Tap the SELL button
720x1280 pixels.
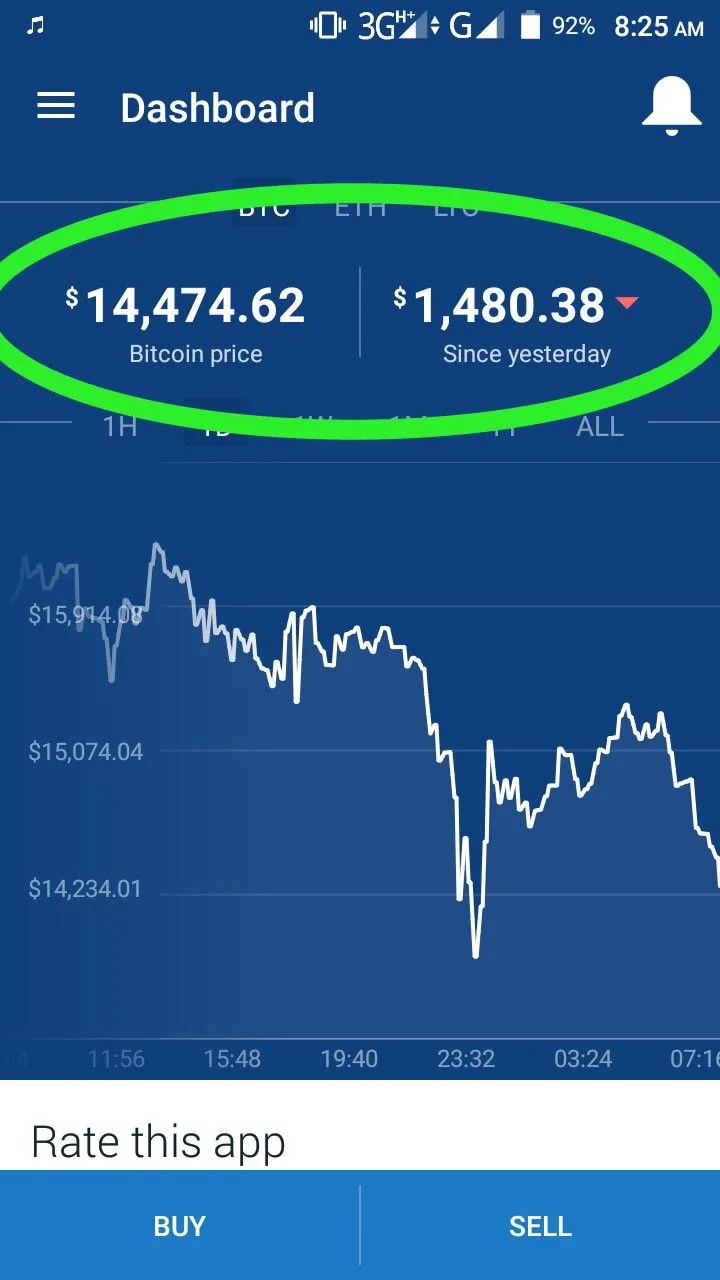tap(540, 1226)
